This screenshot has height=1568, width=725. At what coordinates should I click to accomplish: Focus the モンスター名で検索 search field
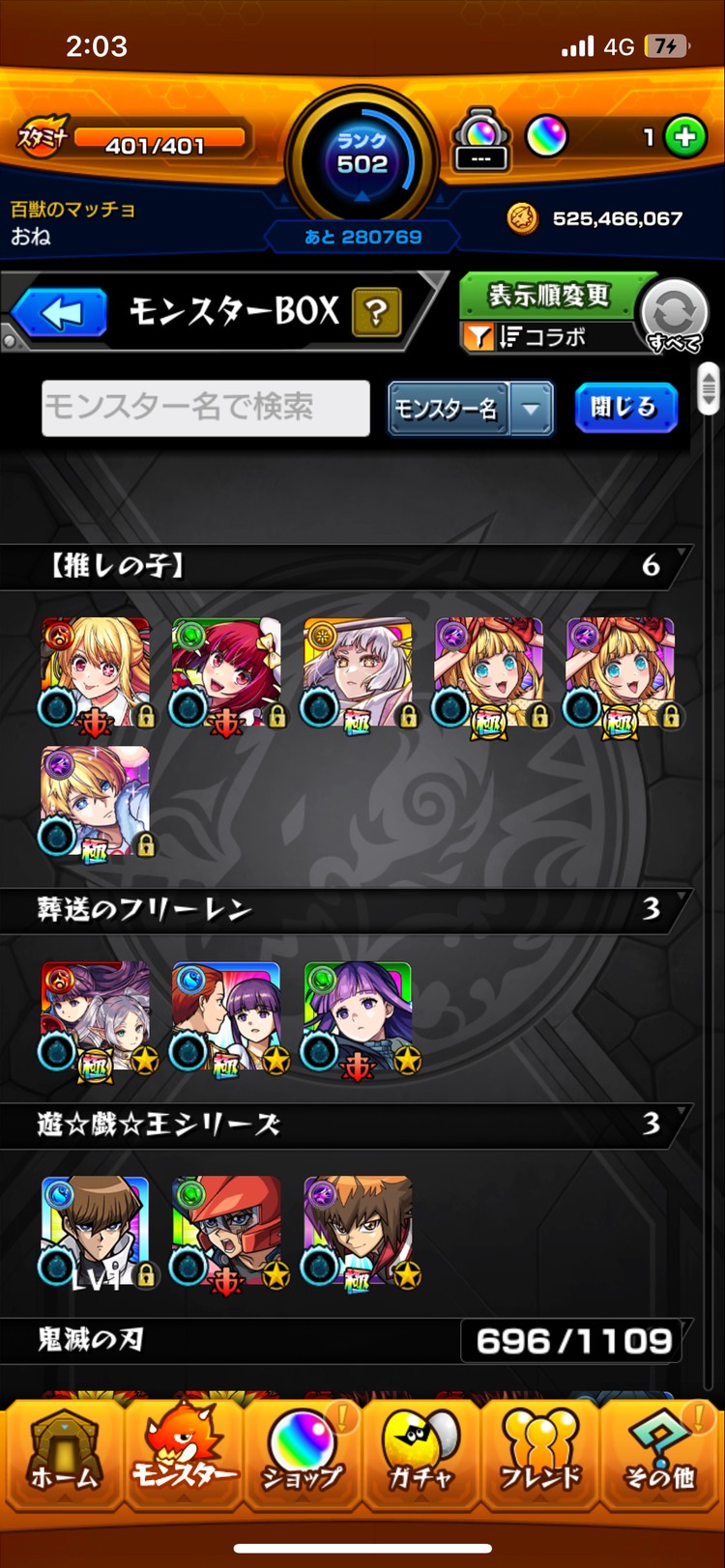coord(206,408)
